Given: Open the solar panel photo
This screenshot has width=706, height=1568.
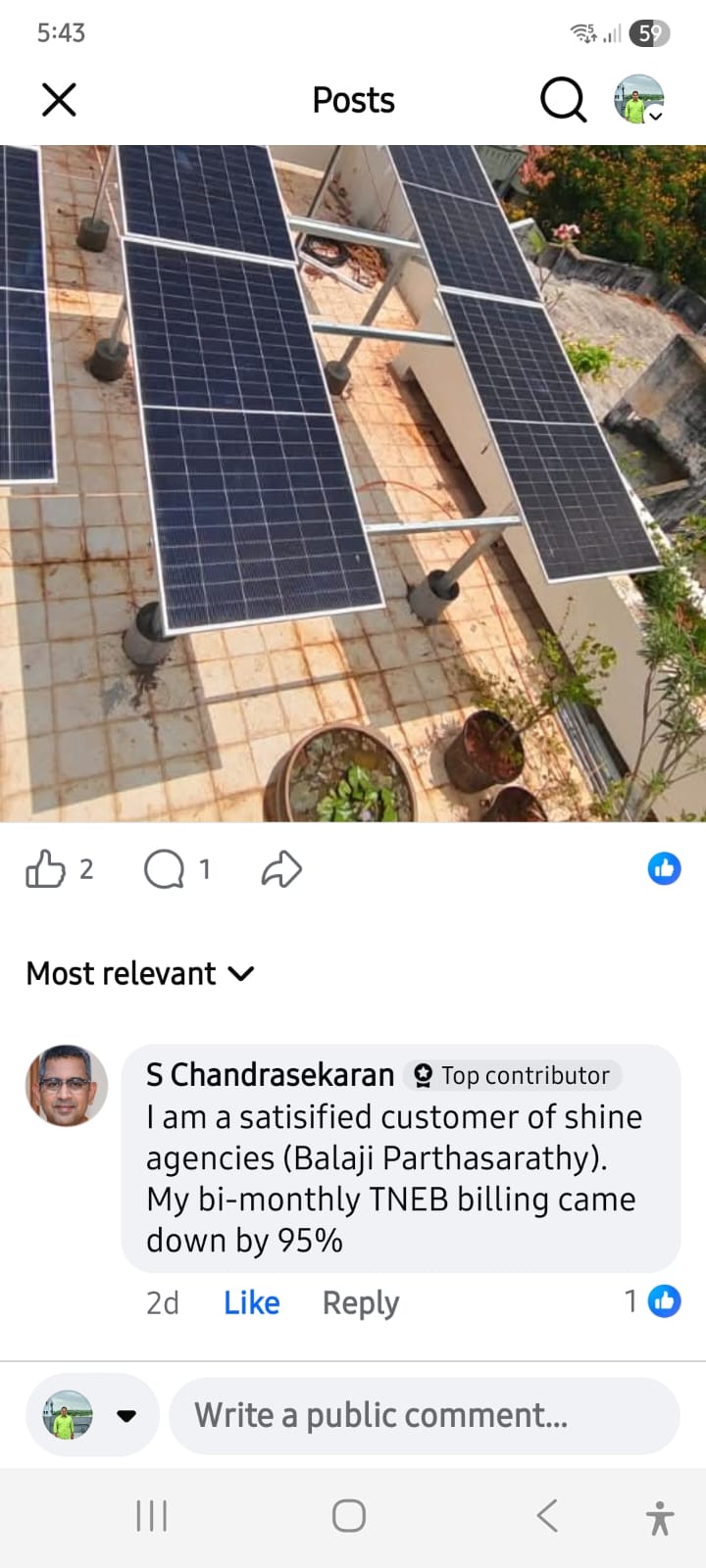Looking at the screenshot, I should (x=353, y=483).
